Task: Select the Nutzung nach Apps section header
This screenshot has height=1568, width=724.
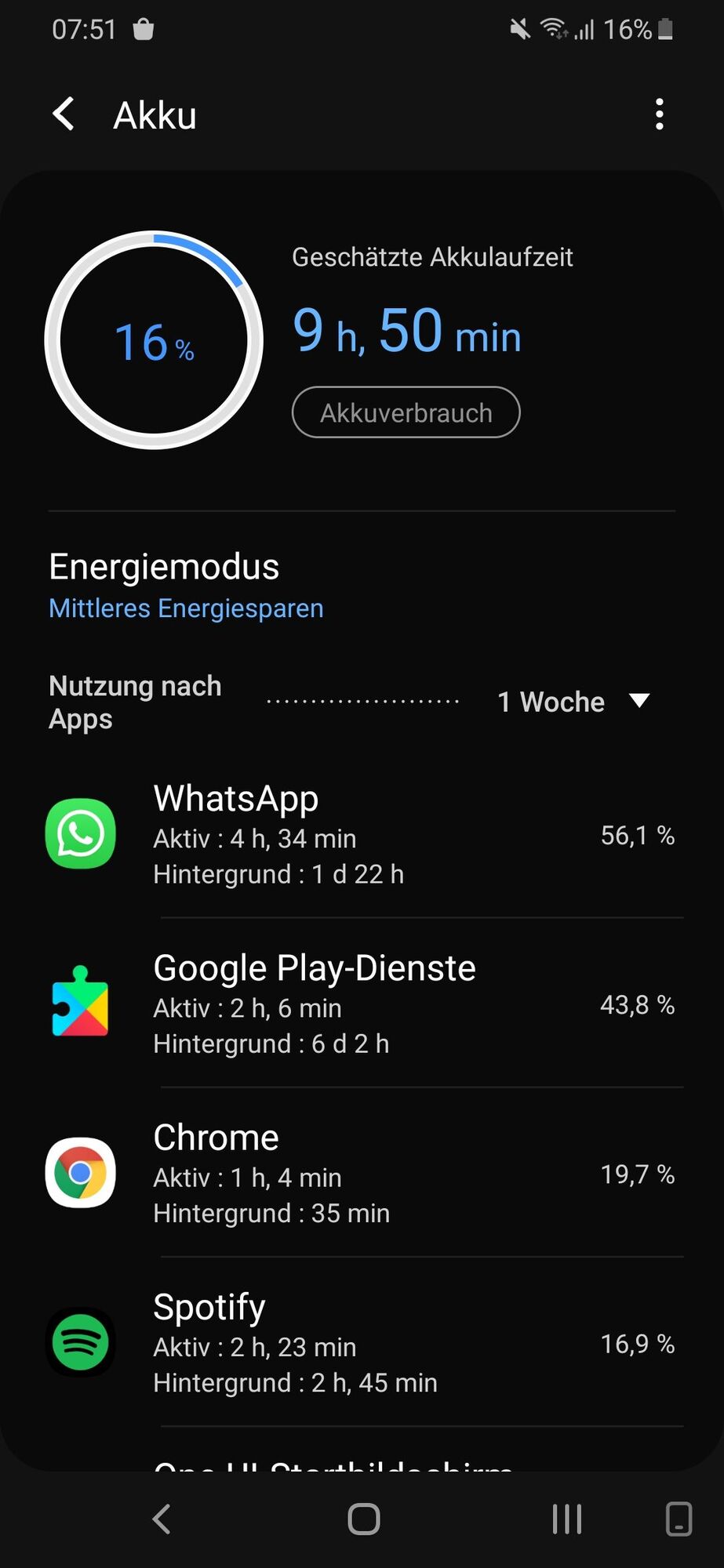Action: click(x=135, y=702)
